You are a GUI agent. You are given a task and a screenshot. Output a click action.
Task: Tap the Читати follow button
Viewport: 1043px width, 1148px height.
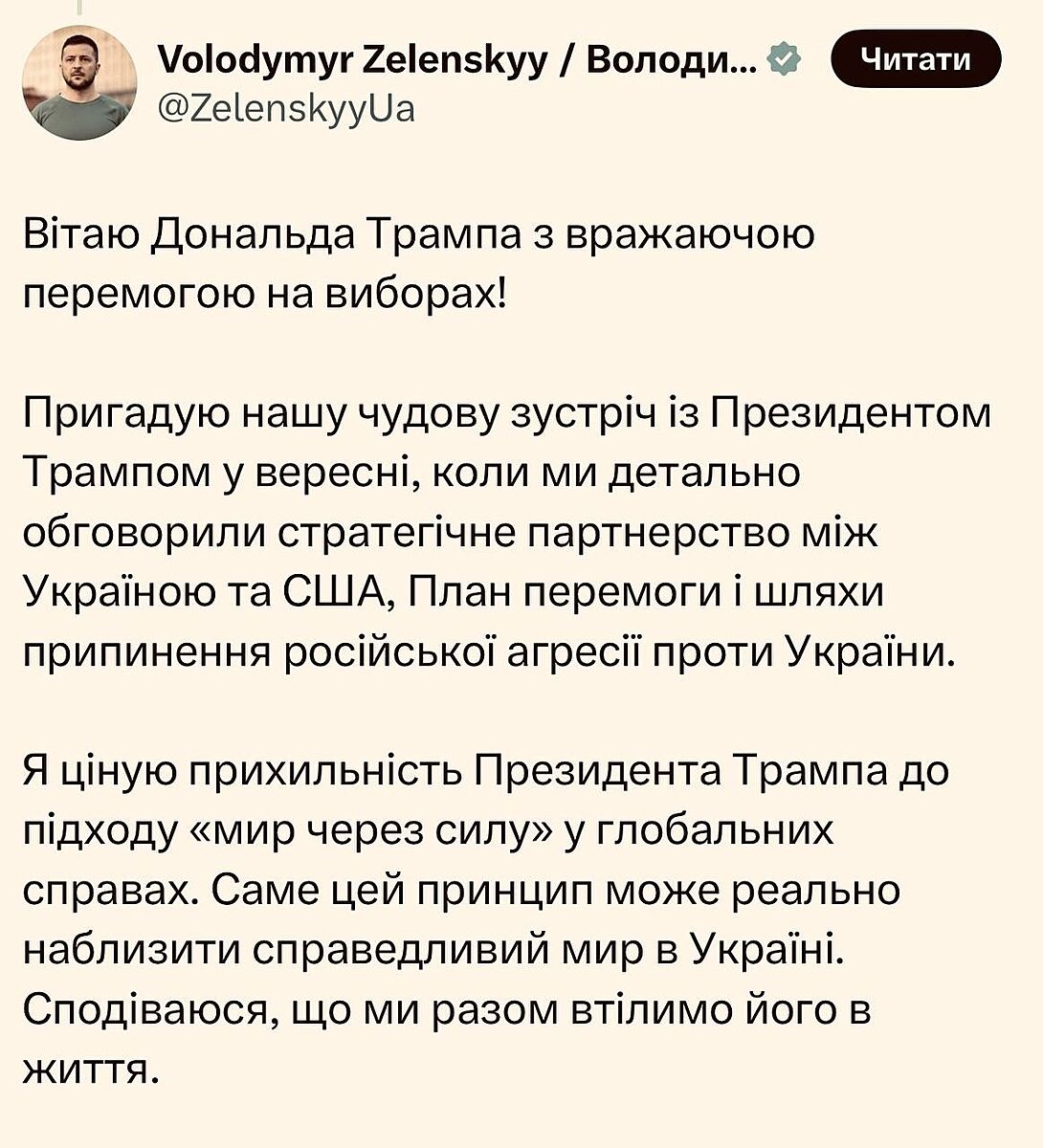pos(917,59)
